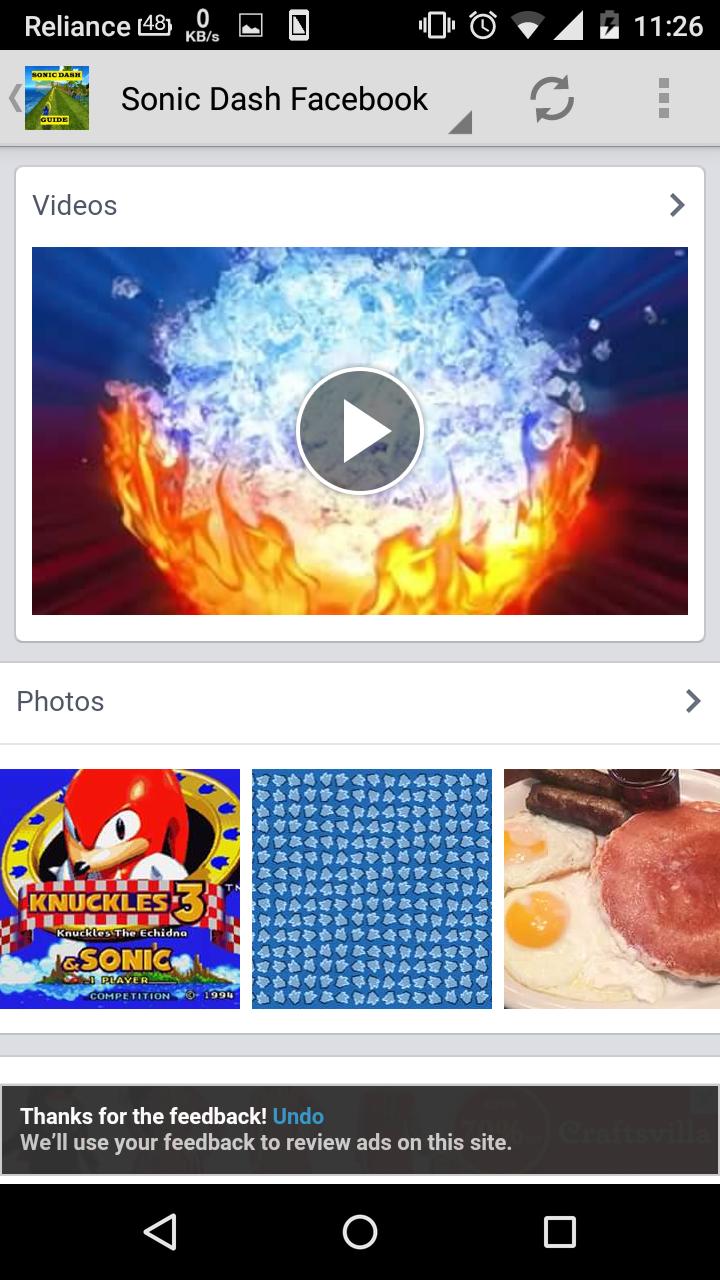Open the Photos section via its chevron

[x=692, y=701]
